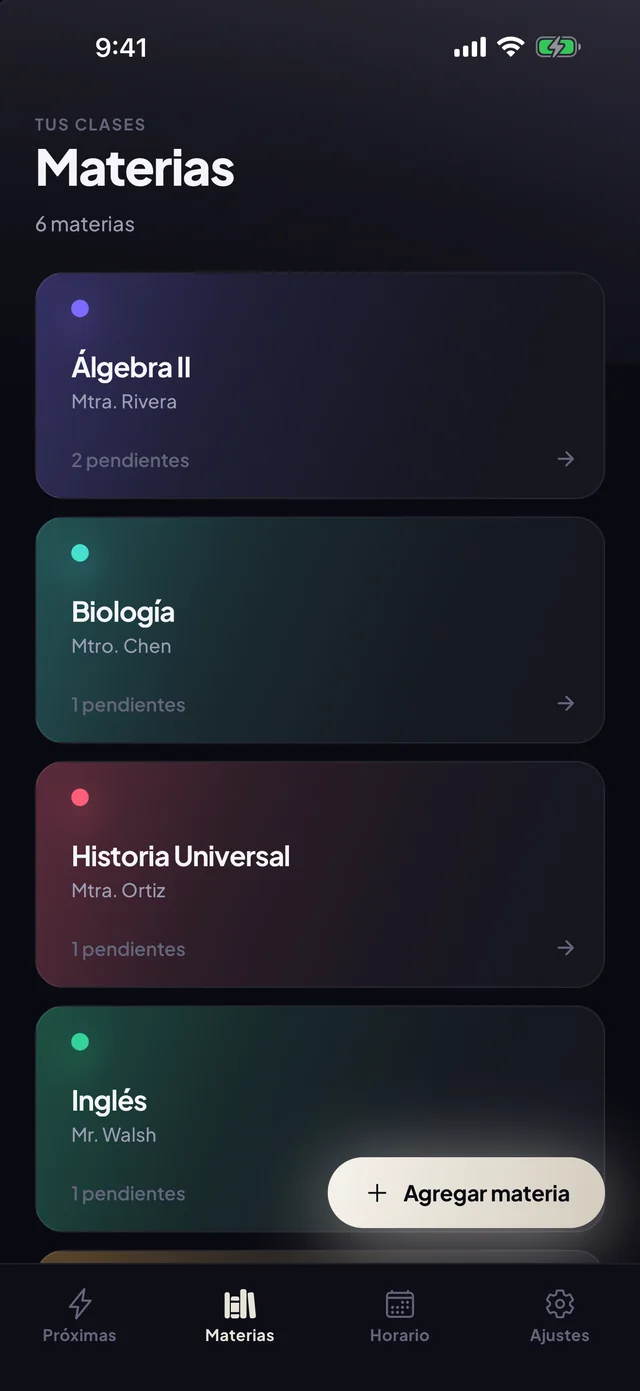
Task: Open the Biología subject card
Action: 320,630
